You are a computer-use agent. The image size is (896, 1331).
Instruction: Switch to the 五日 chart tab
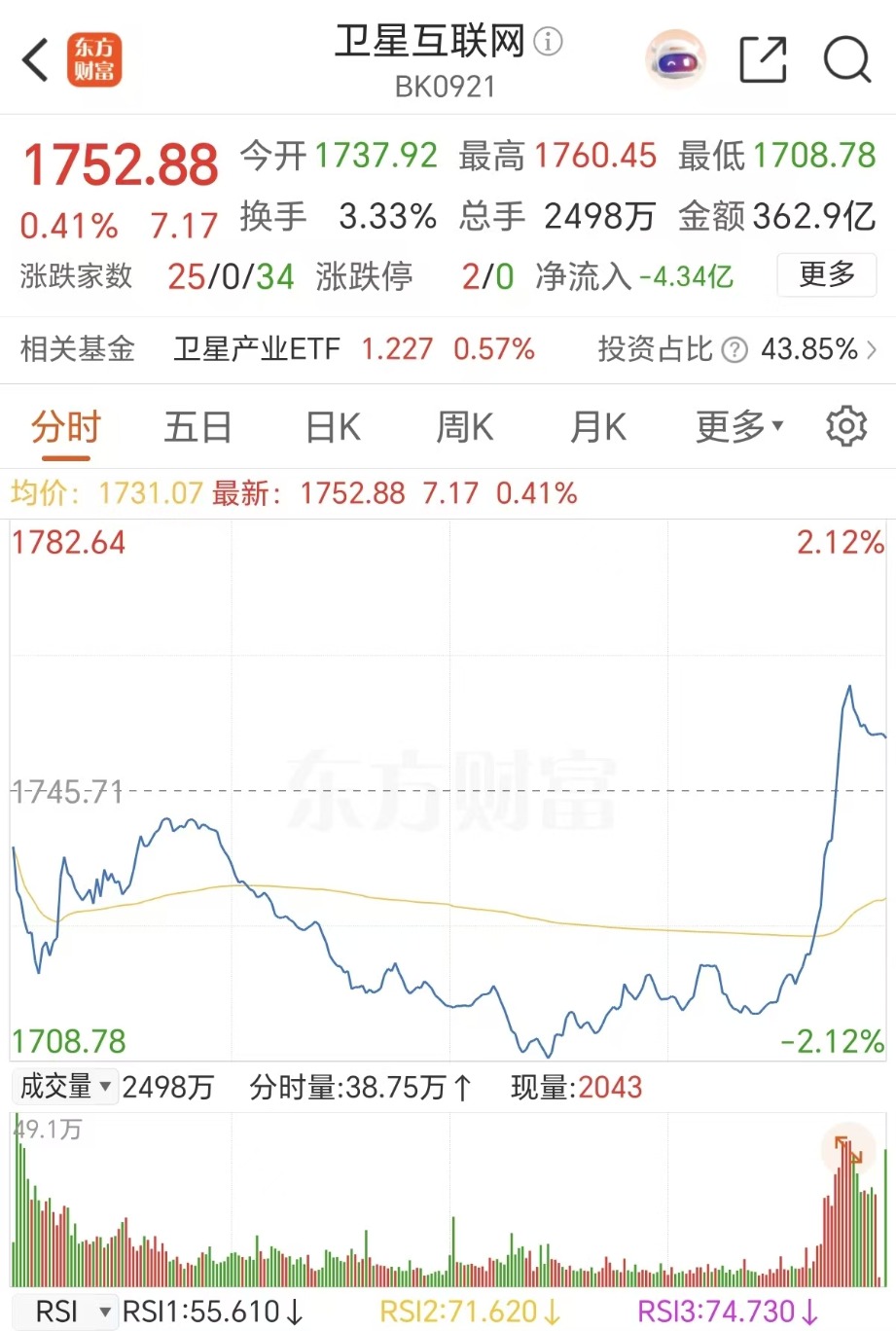[197, 426]
